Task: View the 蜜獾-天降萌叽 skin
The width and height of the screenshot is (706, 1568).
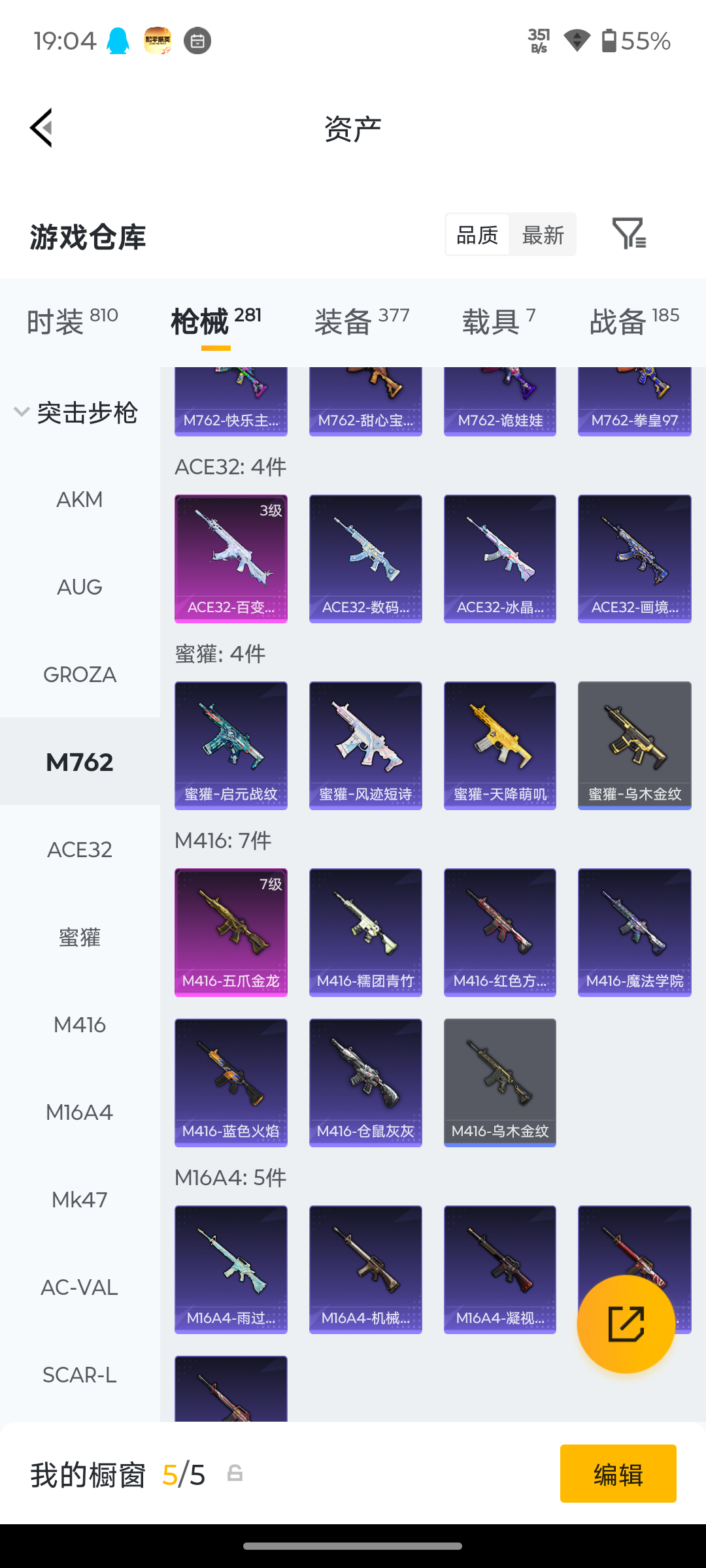Action: tap(500, 745)
